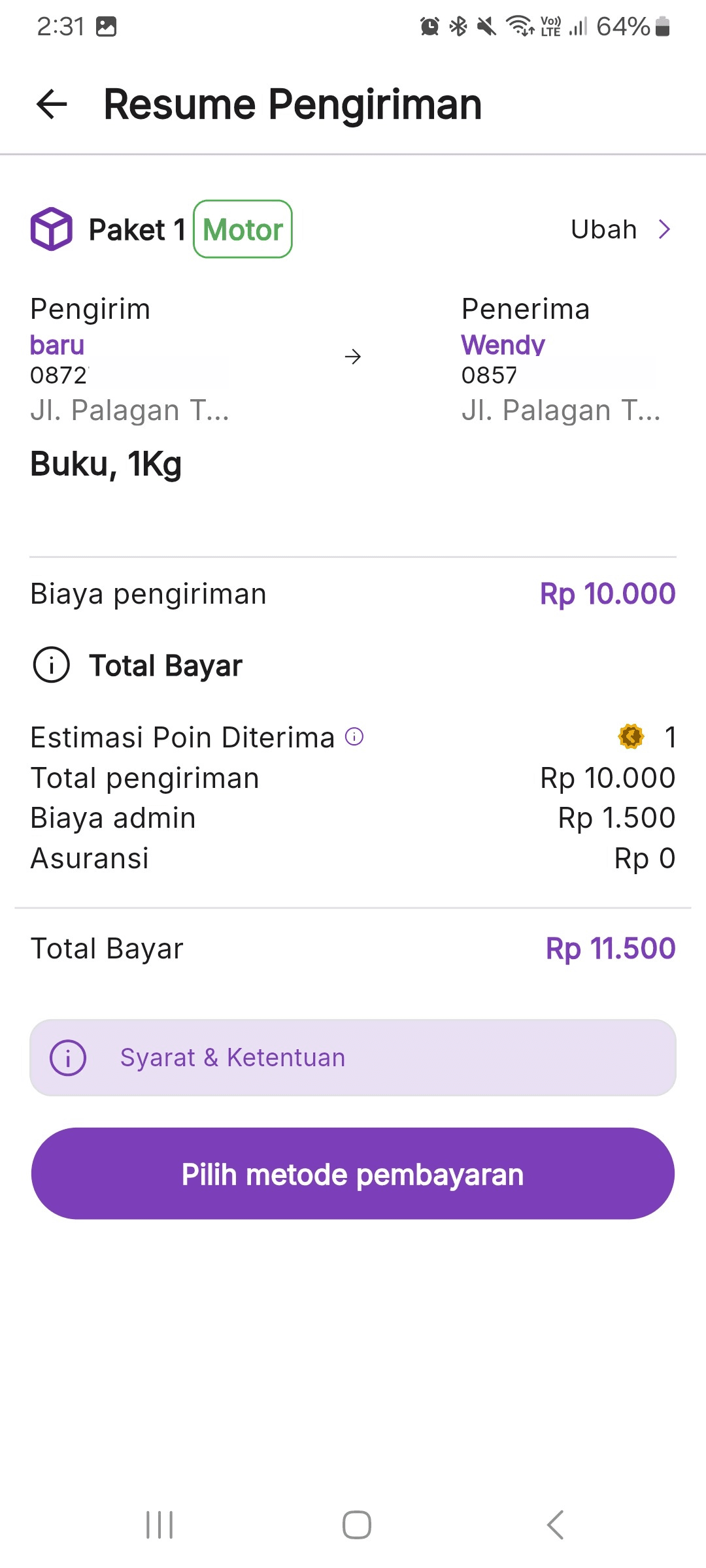This screenshot has height=1568, width=706.
Task: Click the arrow between Pengirim and Penerima
Action: coord(352,357)
